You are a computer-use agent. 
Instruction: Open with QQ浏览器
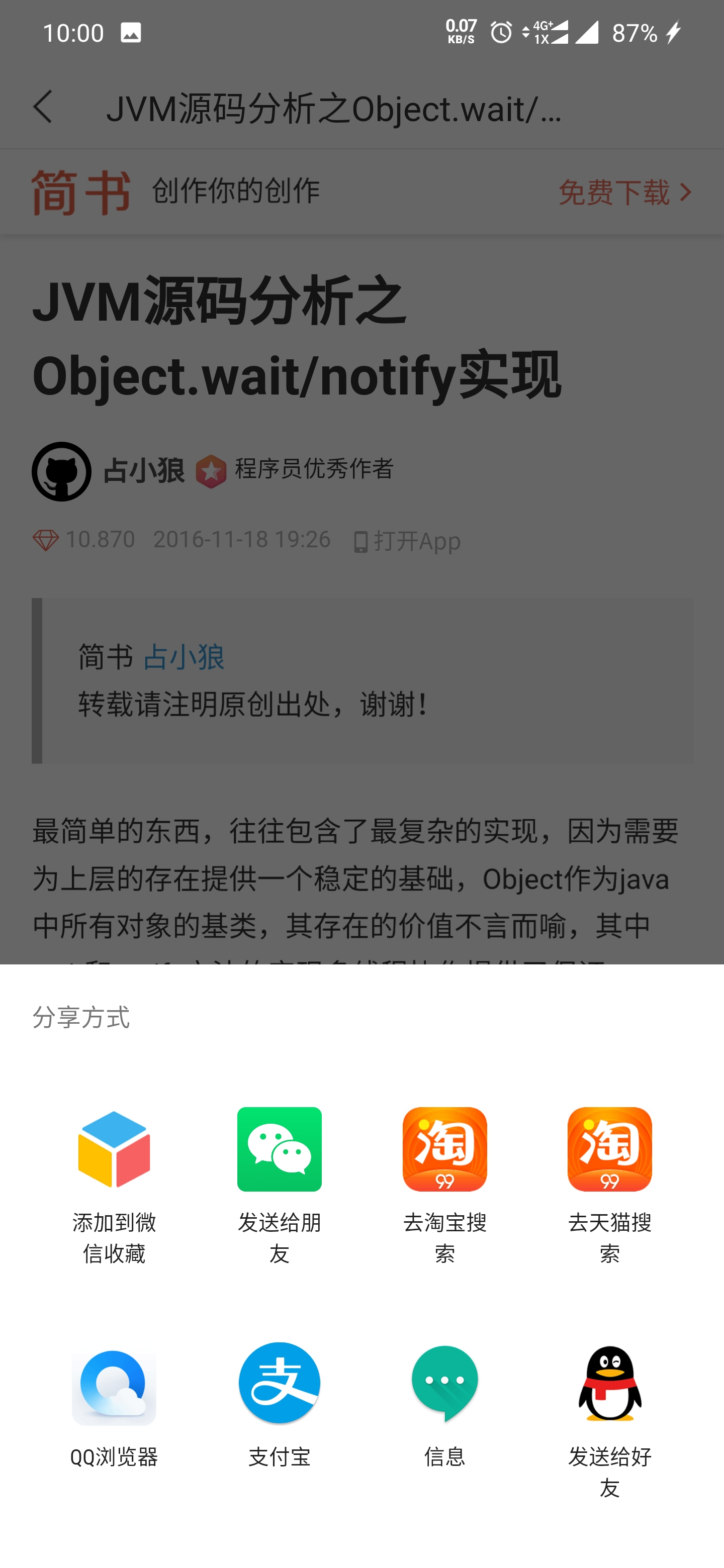[114, 1406]
